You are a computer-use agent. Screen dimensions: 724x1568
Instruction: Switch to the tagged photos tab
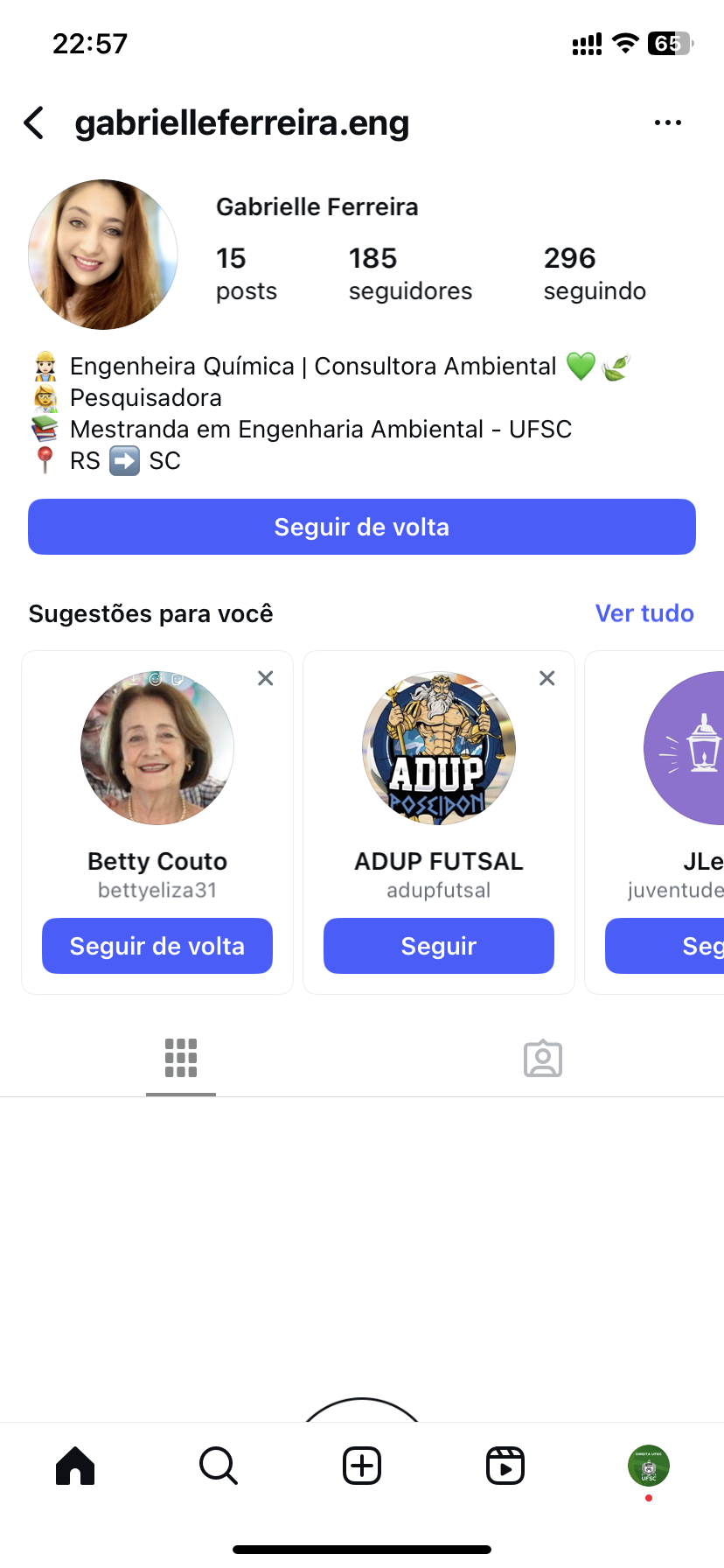tap(543, 1058)
